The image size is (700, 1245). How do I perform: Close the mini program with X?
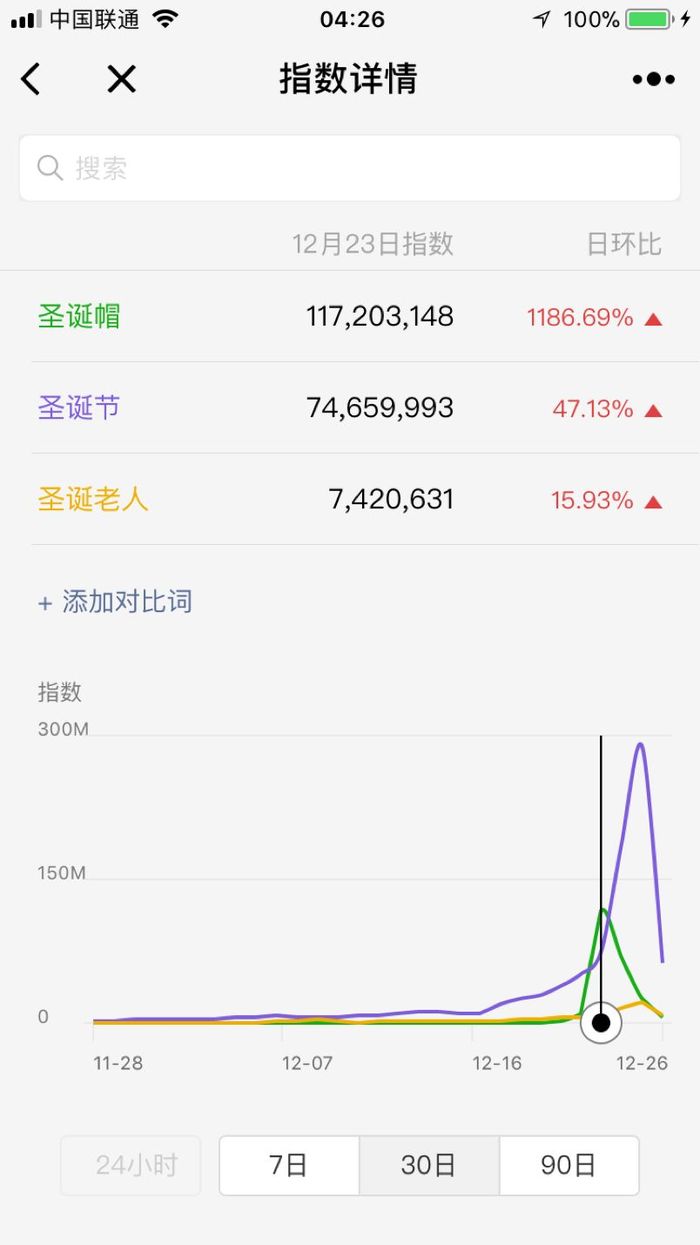pos(121,79)
